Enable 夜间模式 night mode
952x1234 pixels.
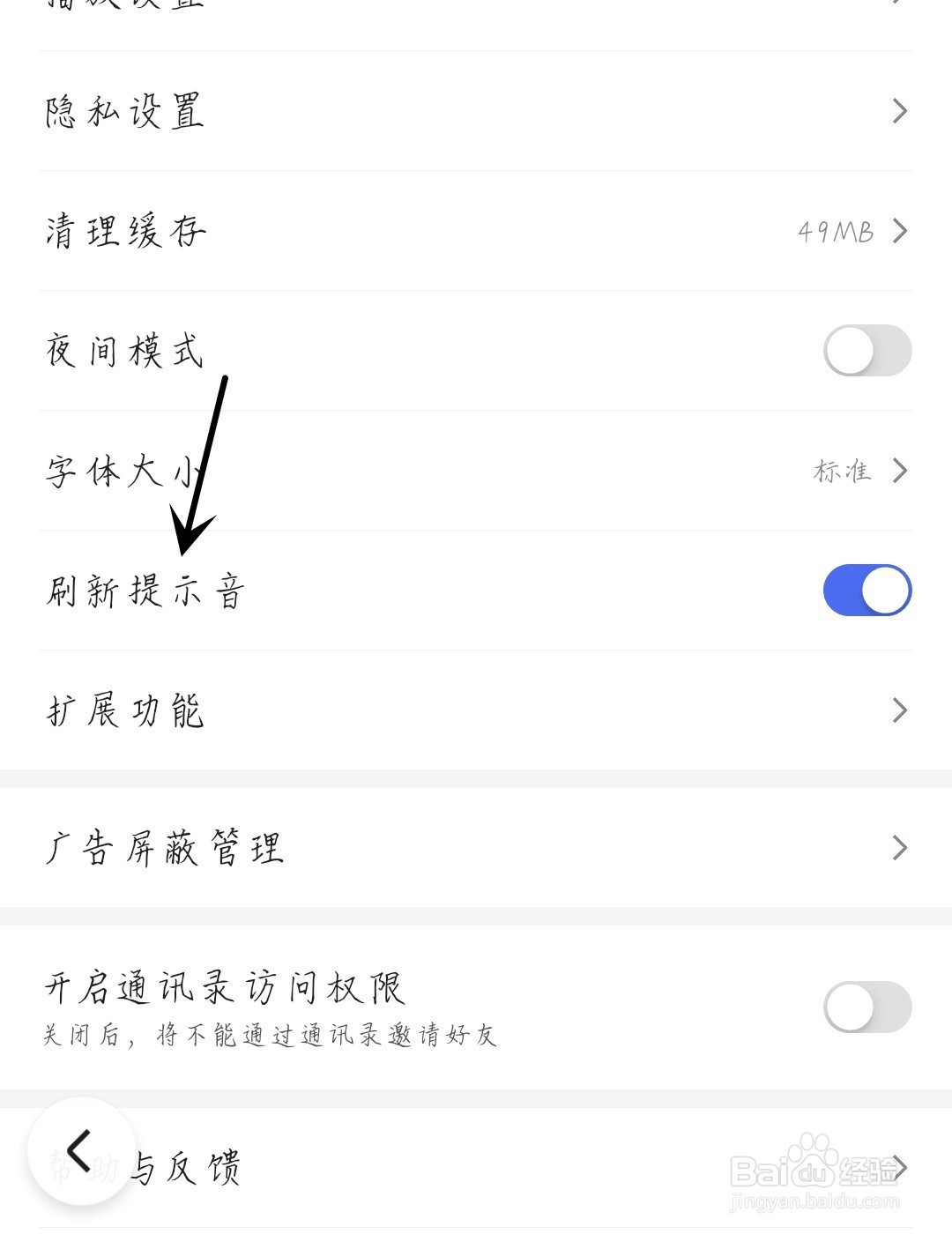(867, 350)
